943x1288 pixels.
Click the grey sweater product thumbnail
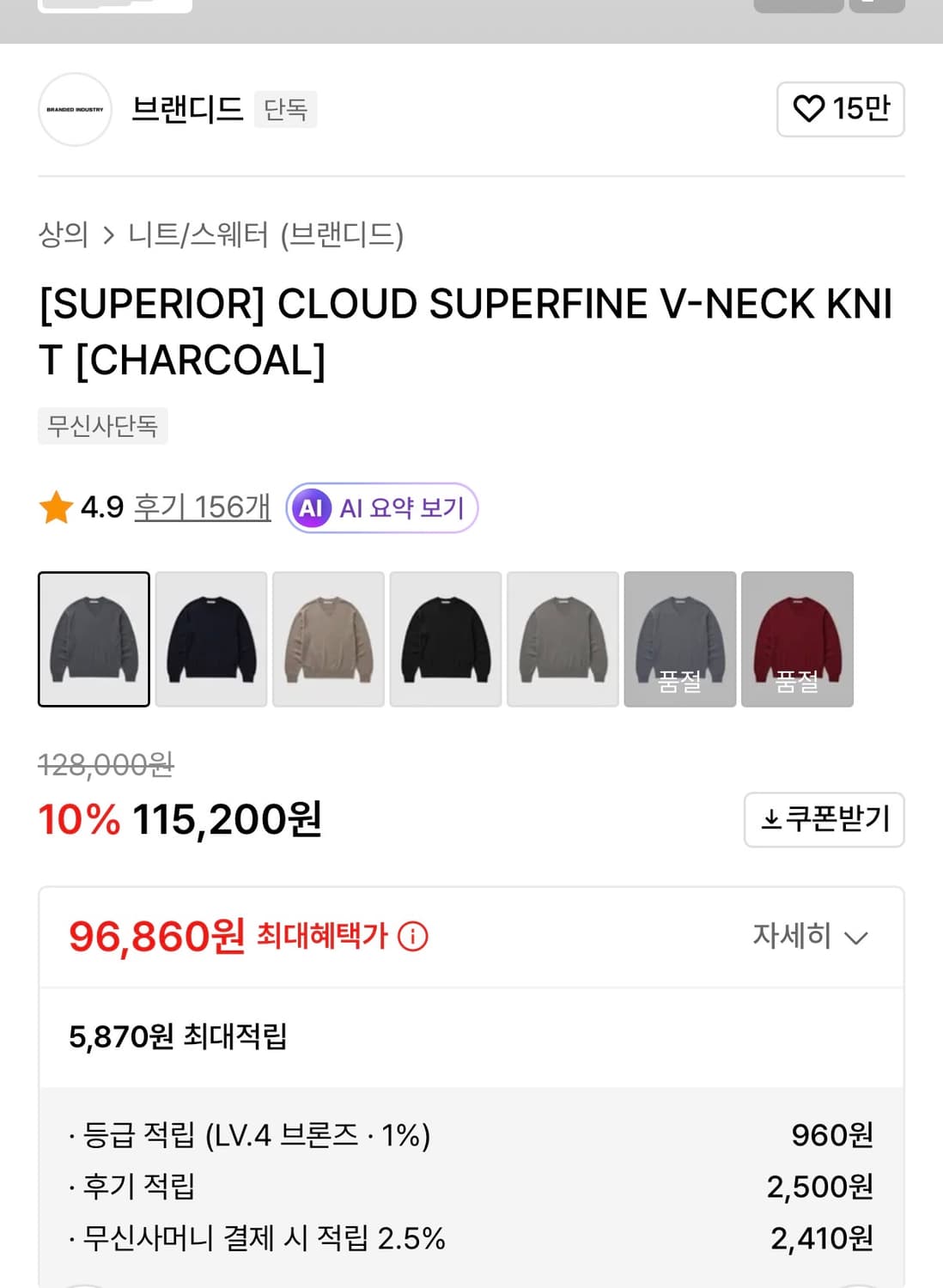563,639
